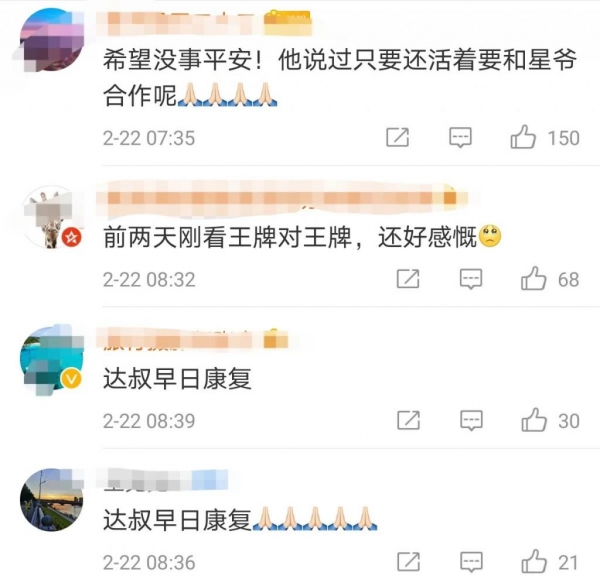600x586 pixels.
Task: Like the comment with 68 likes
Action: click(534, 279)
